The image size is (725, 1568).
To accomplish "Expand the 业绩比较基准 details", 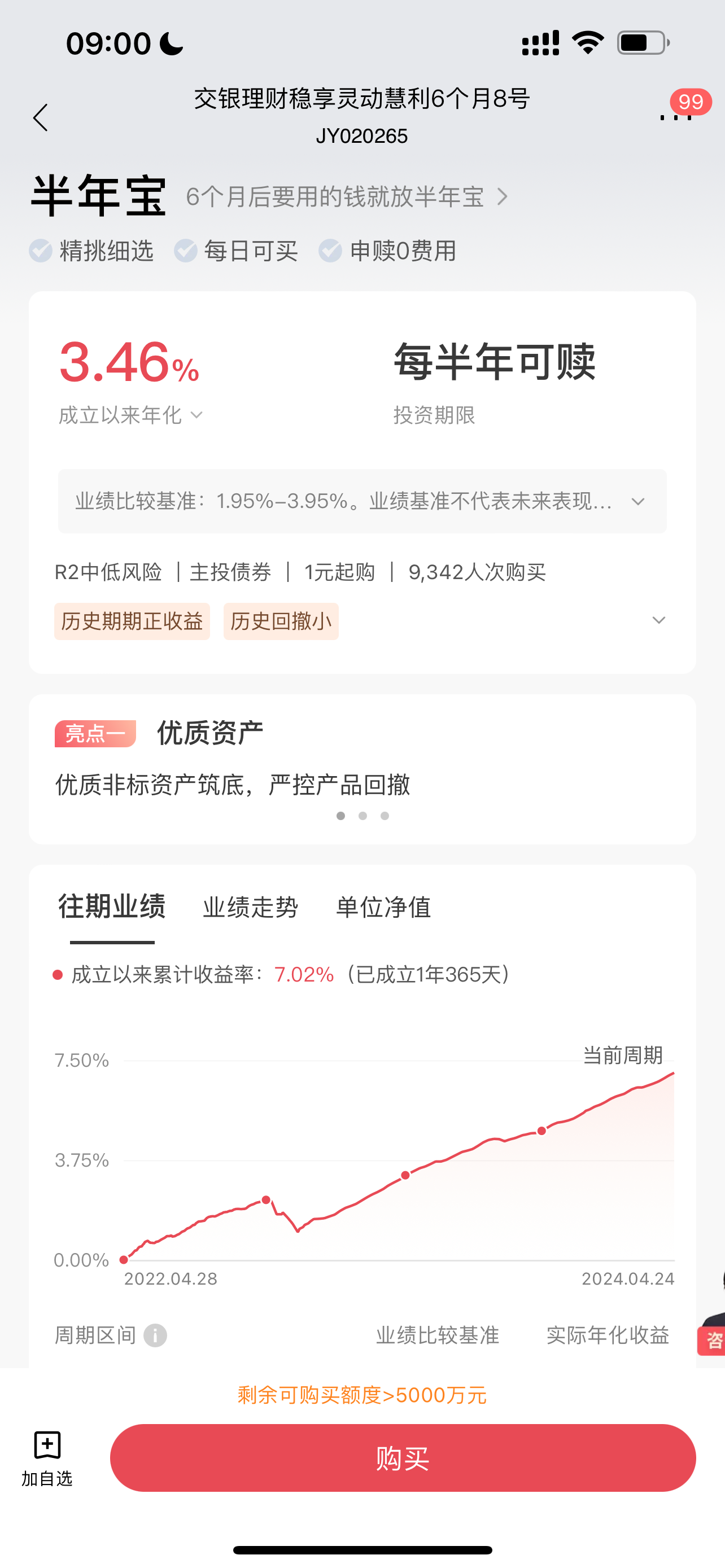I will pos(362,501).
